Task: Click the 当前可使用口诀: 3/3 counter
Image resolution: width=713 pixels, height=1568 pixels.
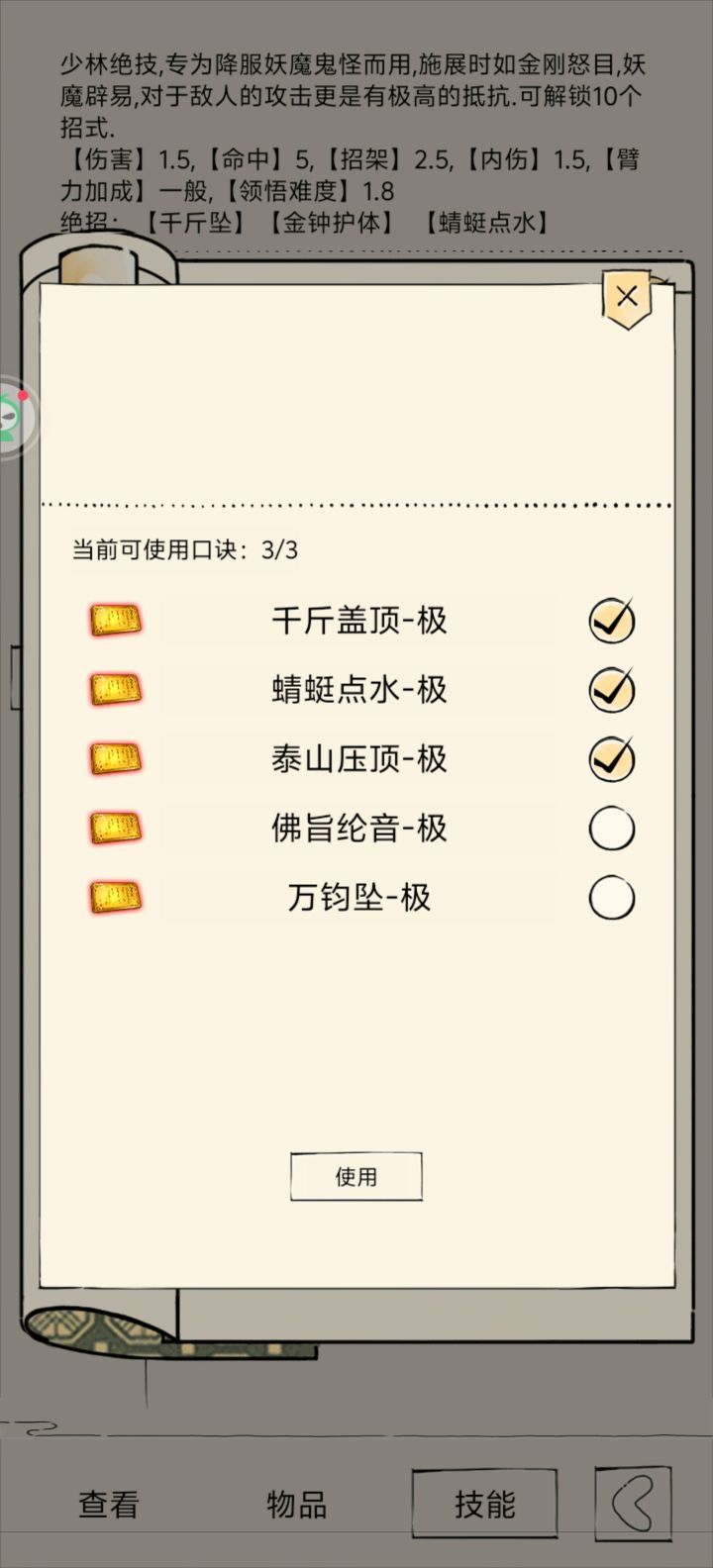Action: (183, 551)
